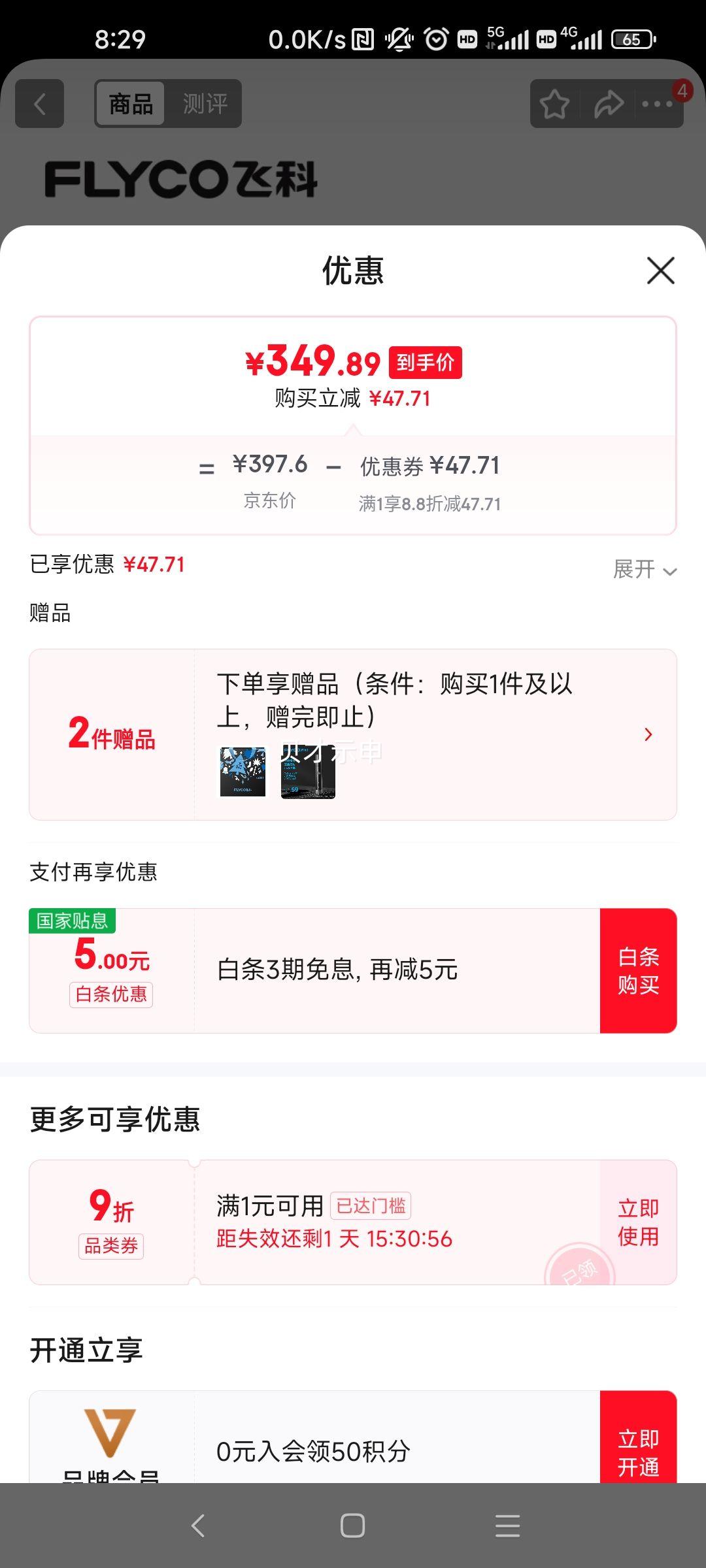Tap the 白条购买 button
Image resolution: width=706 pixels, height=1568 pixels.
tap(639, 970)
